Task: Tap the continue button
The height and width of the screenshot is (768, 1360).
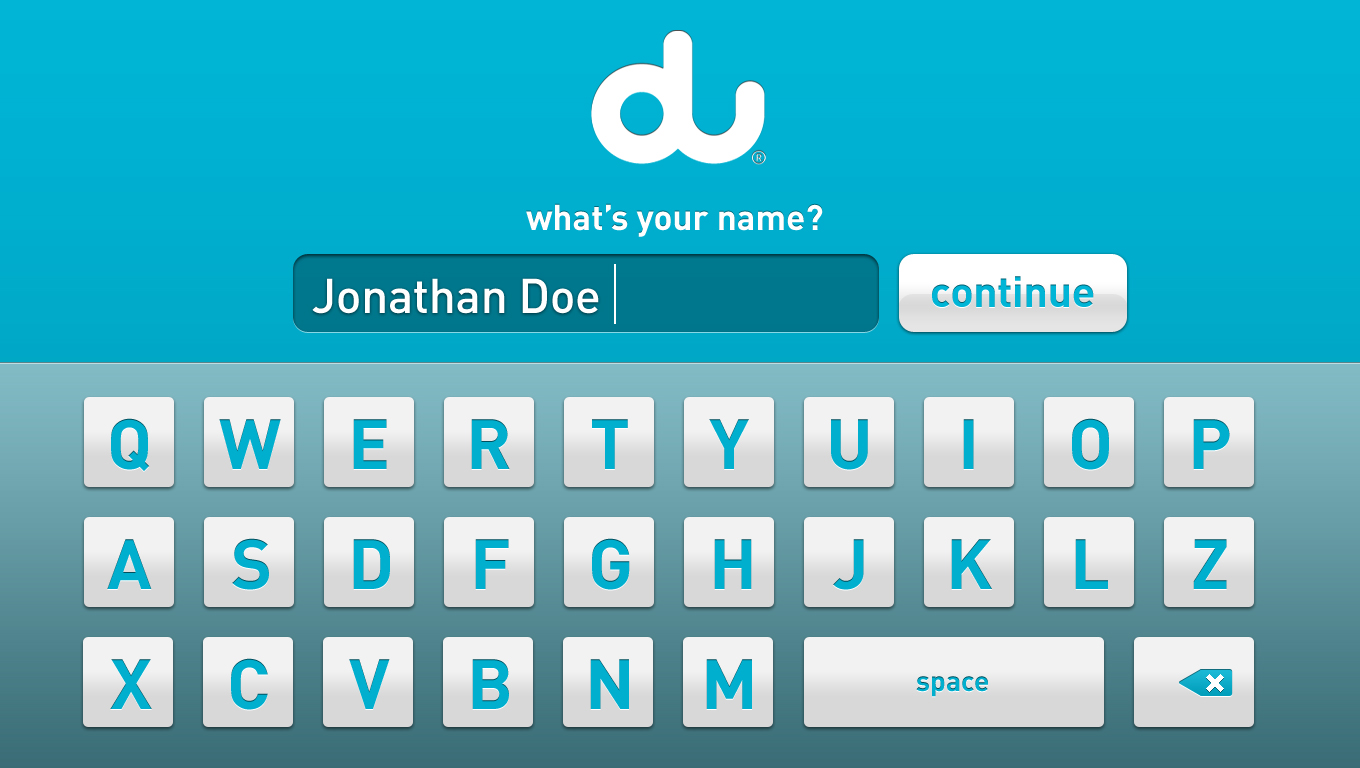Action: tap(1012, 293)
